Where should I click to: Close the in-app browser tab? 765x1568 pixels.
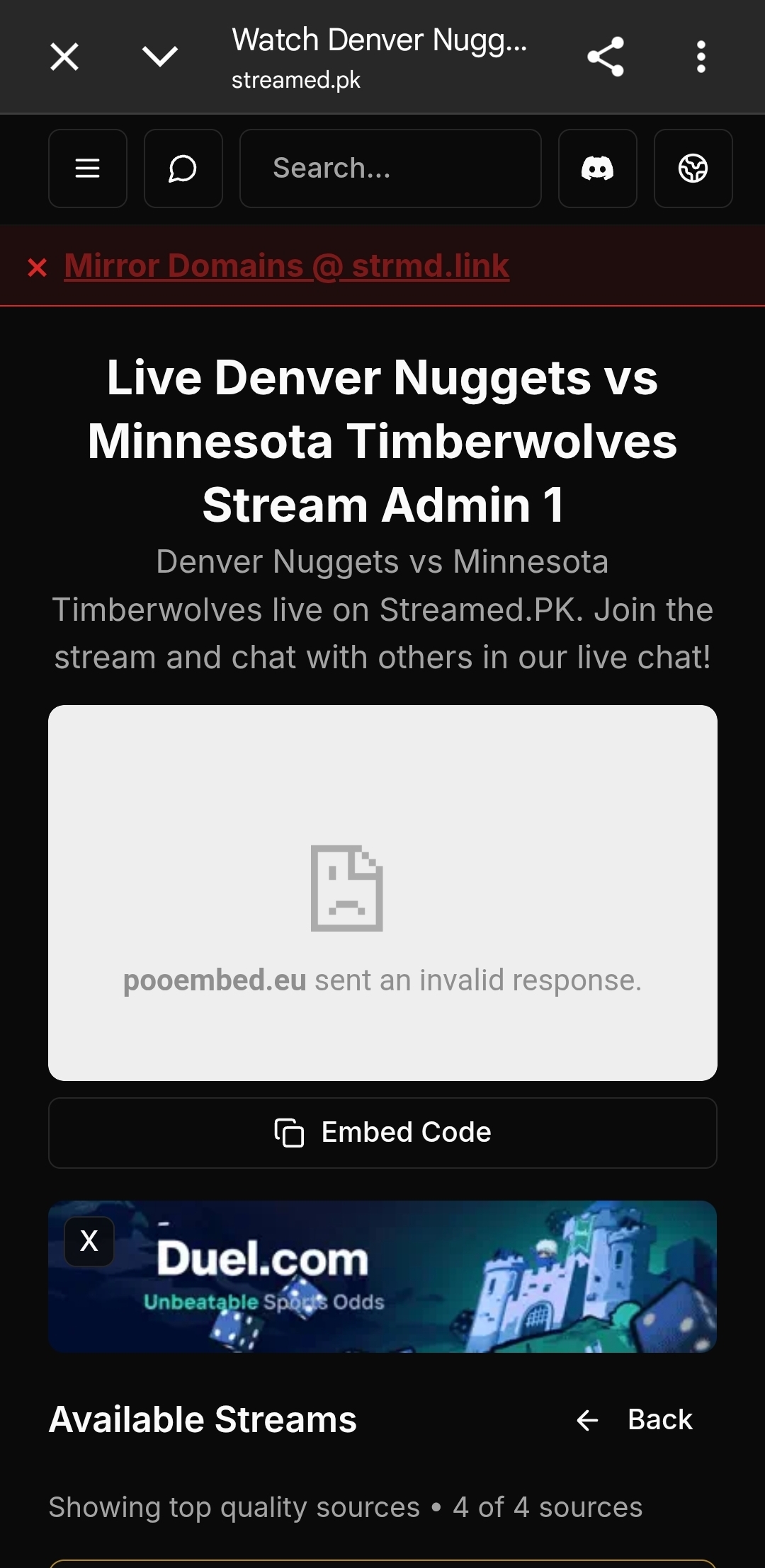(64, 57)
